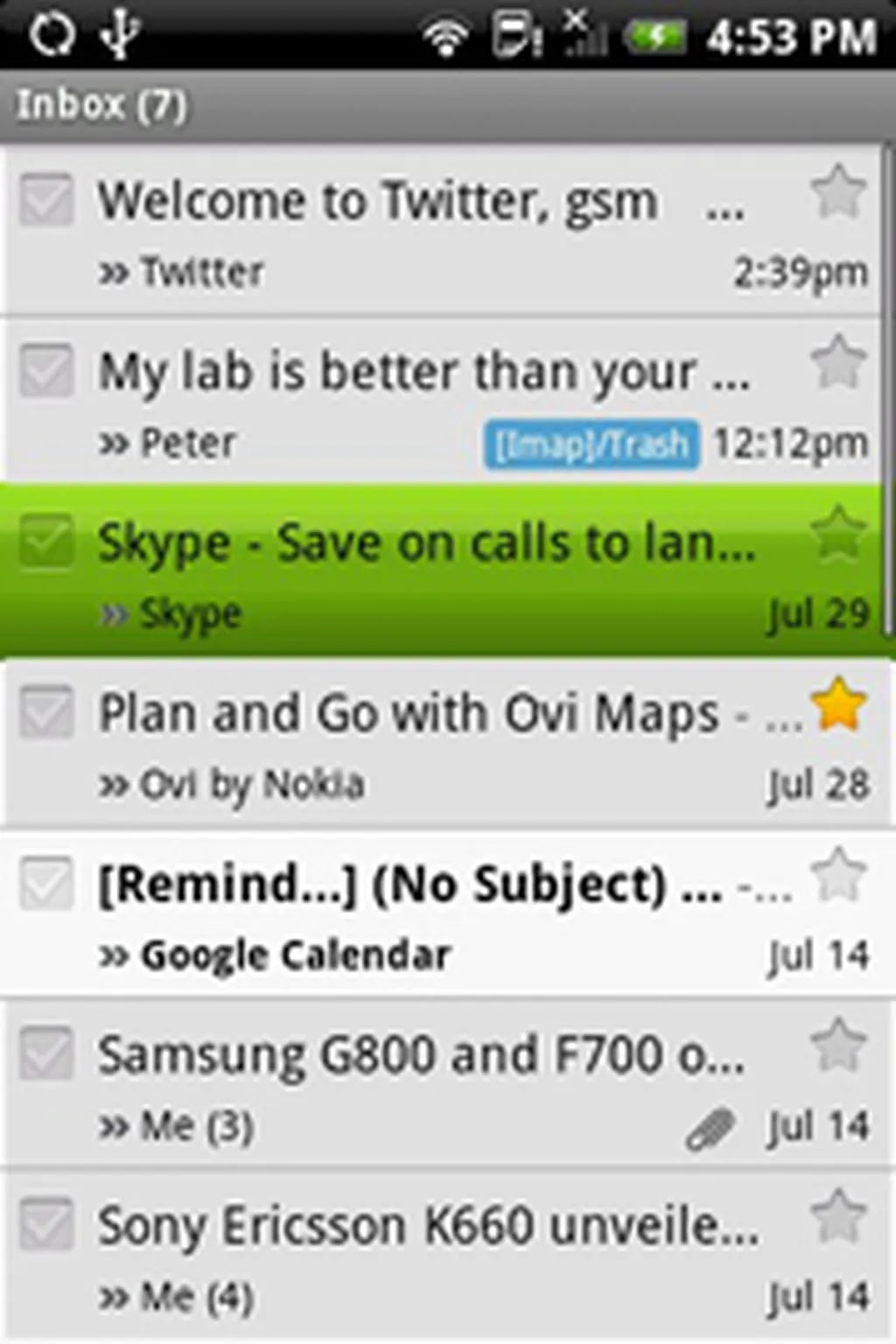The image size is (896, 1344).
Task: Star the Google Calendar reminder email
Action: pos(837,874)
